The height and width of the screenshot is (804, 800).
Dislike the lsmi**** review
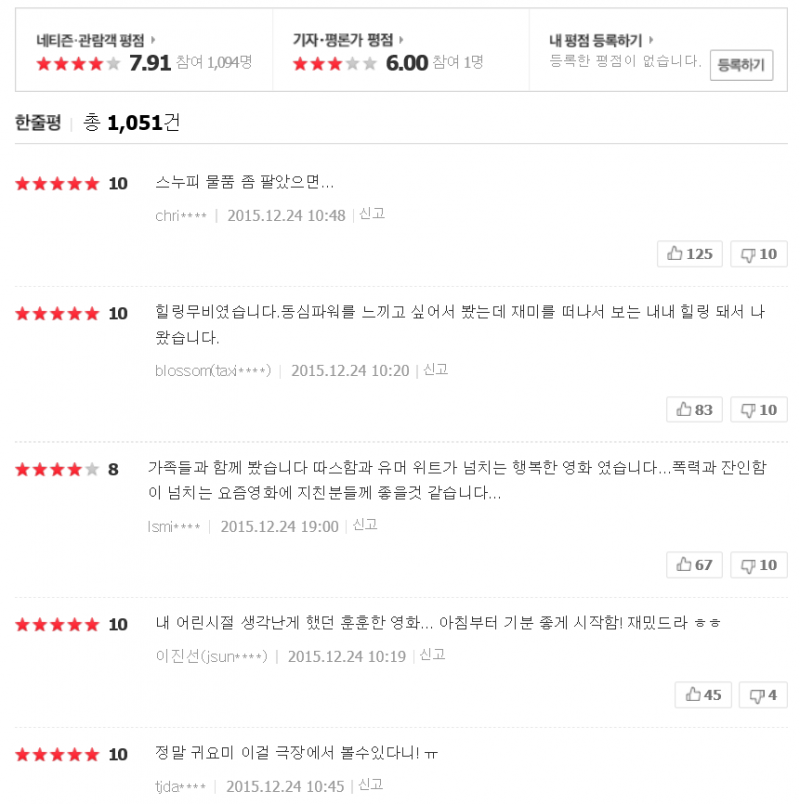tap(758, 565)
